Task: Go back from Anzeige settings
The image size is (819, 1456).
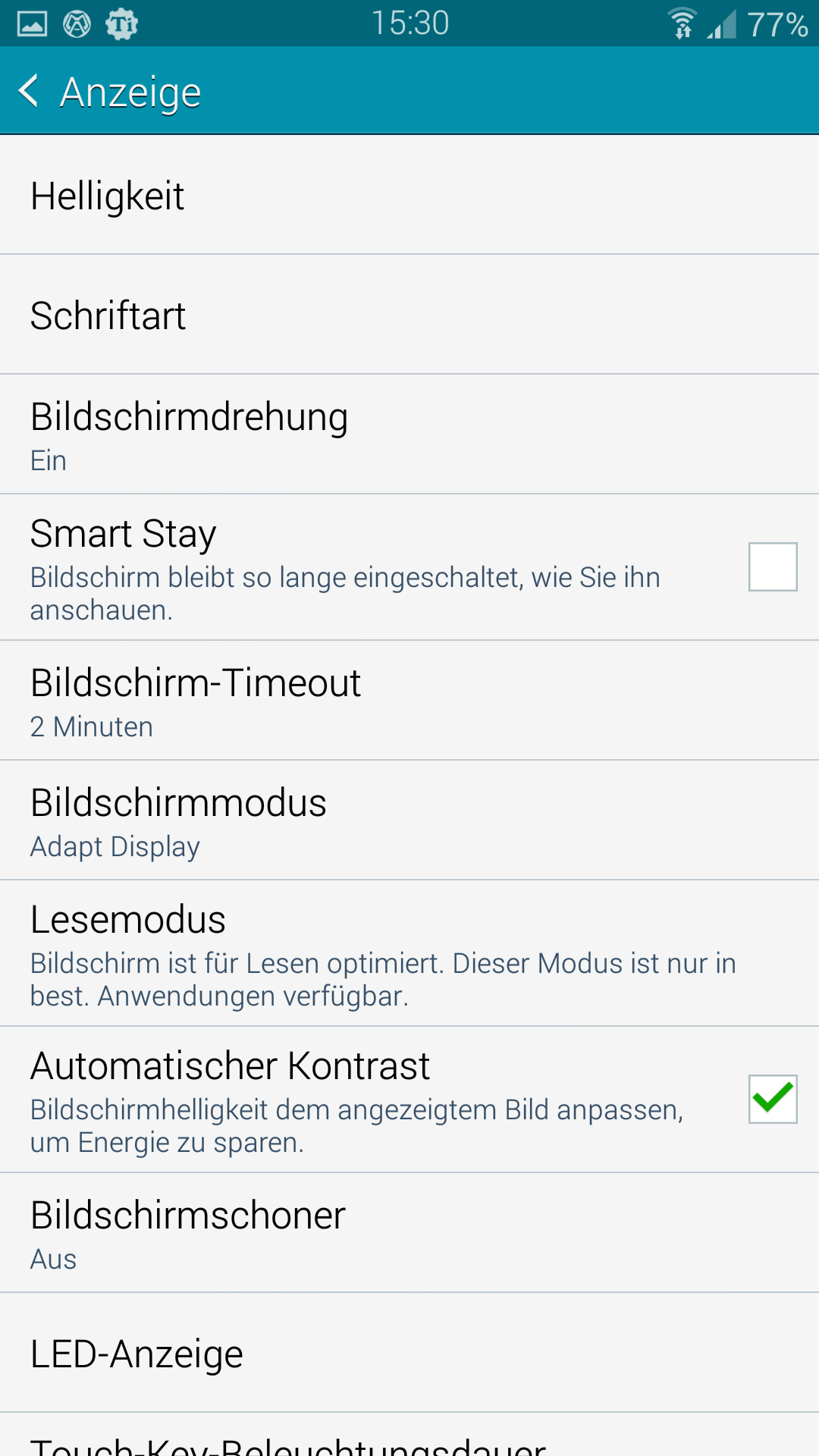Action: 30,91
